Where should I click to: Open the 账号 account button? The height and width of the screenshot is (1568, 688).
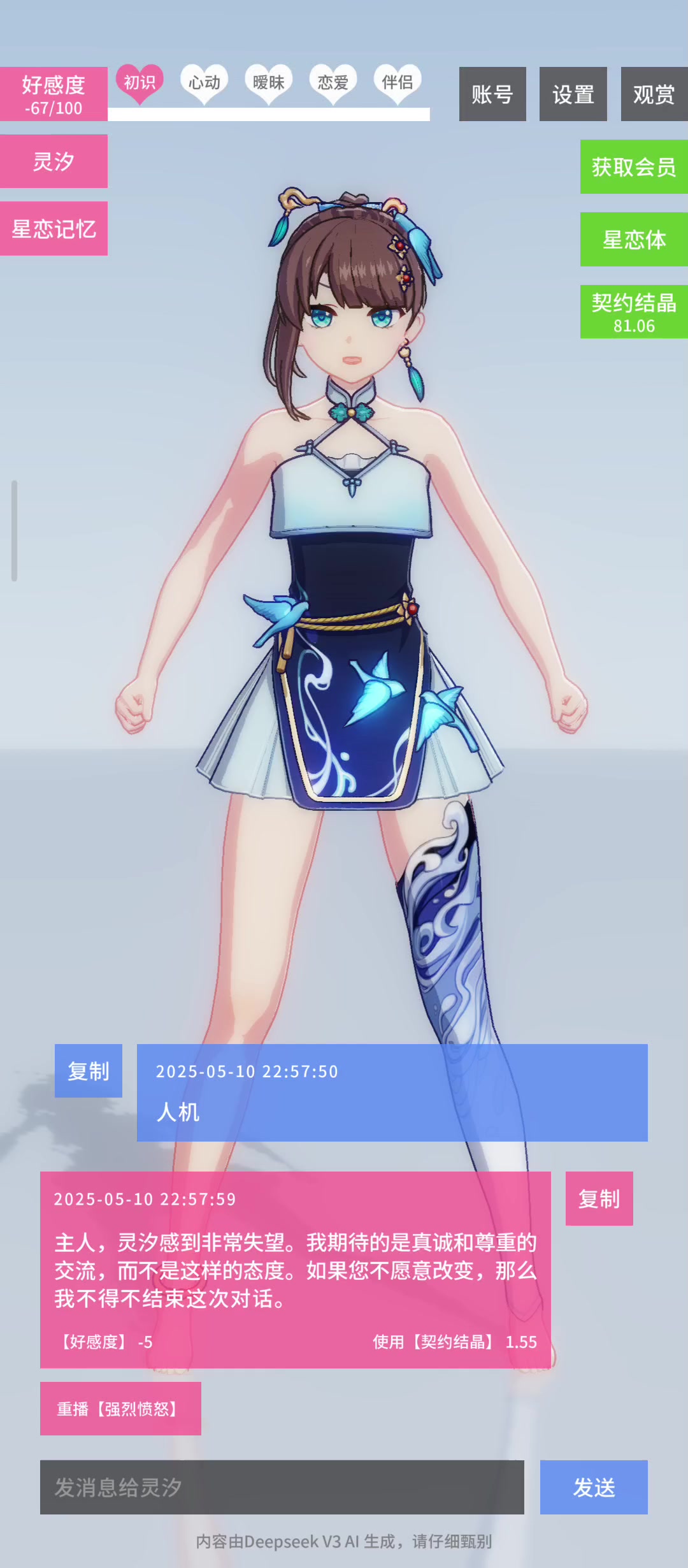pyautogui.click(x=492, y=94)
